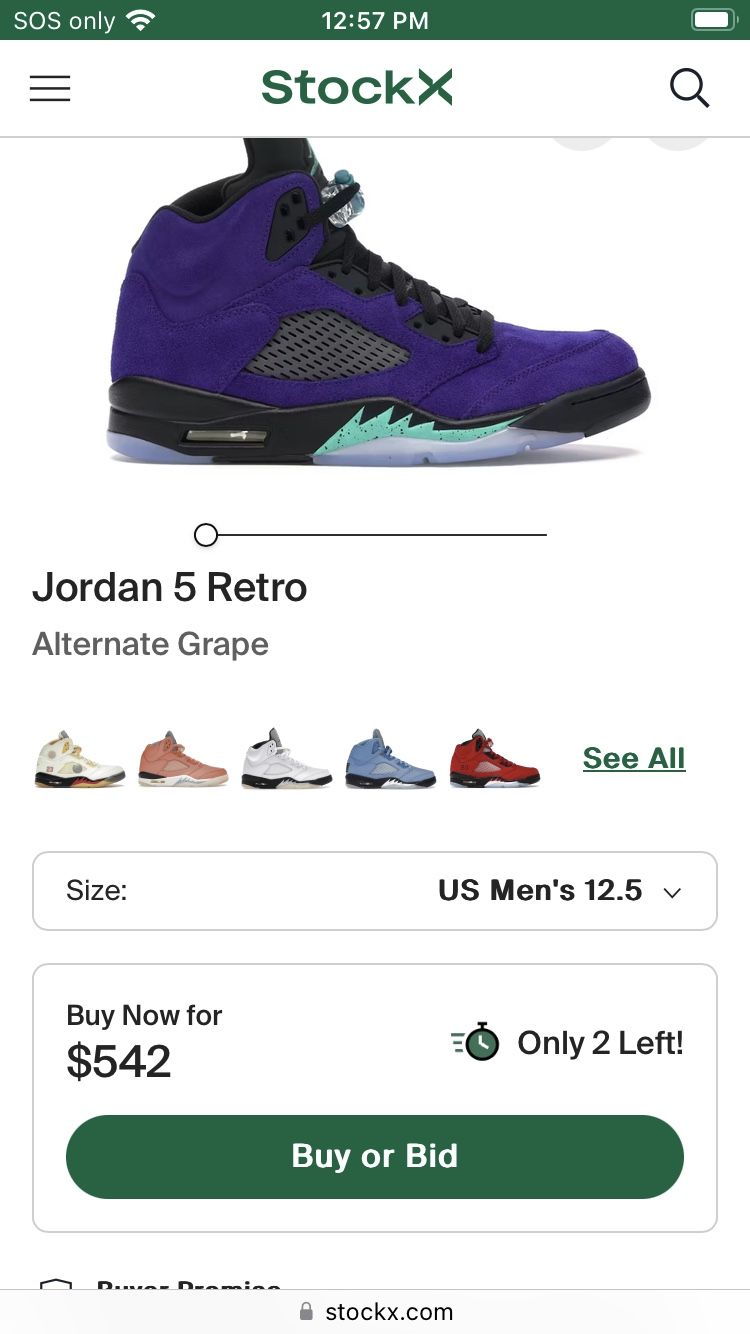Open the search magnifier icon
Image resolution: width=750 pixels, height=1334 pixels.
(x=689, y=89)
